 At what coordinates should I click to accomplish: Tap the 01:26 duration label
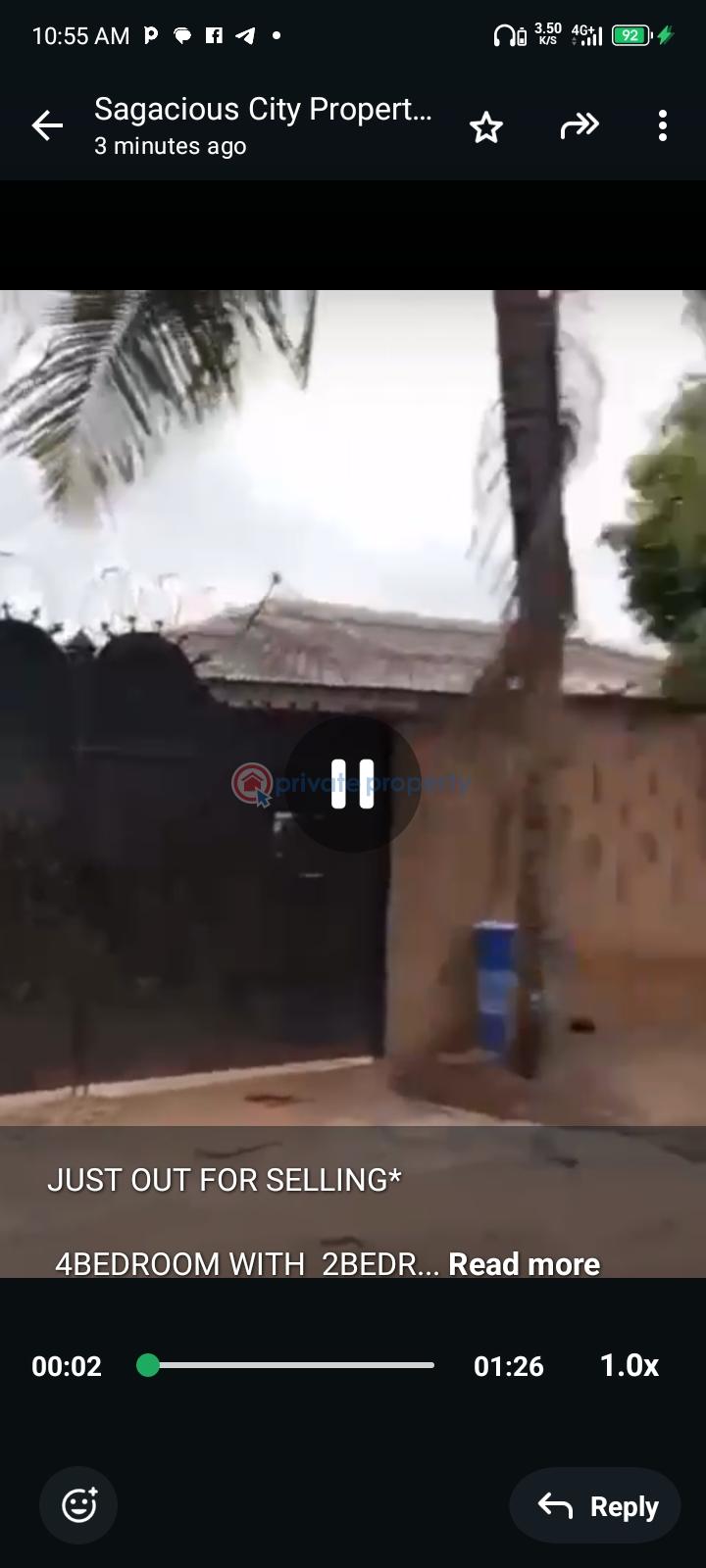point(509,1365)
